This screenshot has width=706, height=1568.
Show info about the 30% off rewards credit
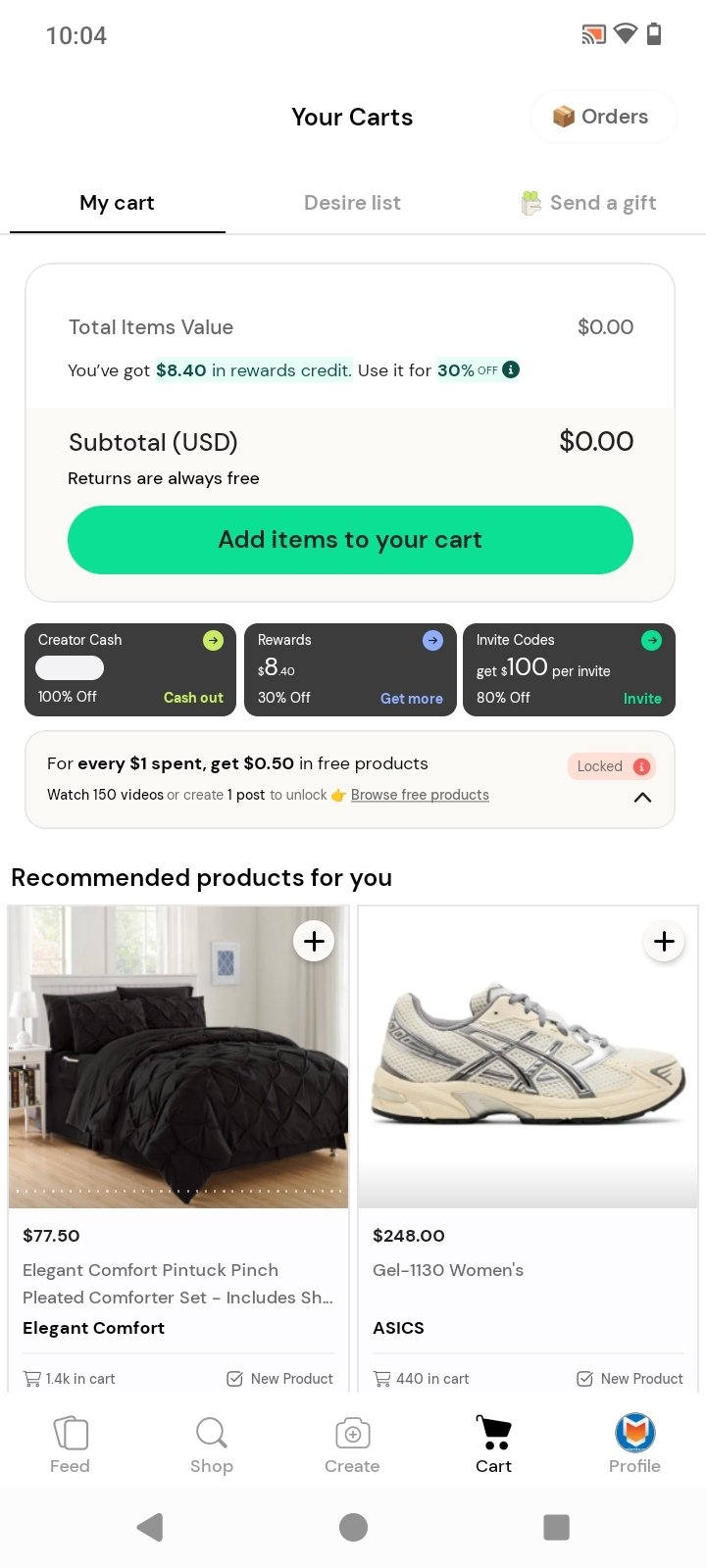click(x=511, y=369)
